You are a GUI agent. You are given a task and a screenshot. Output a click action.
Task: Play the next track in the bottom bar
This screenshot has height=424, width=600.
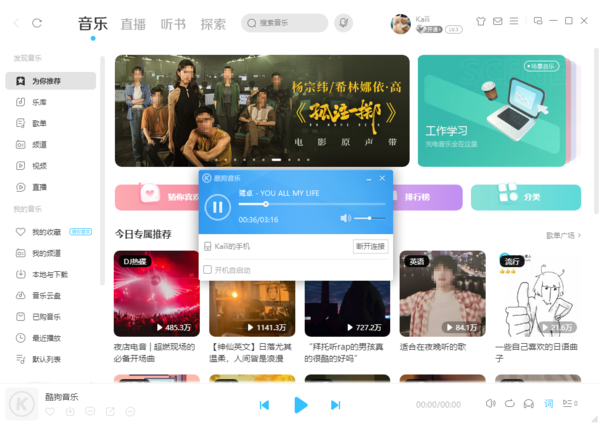(335, 405)
